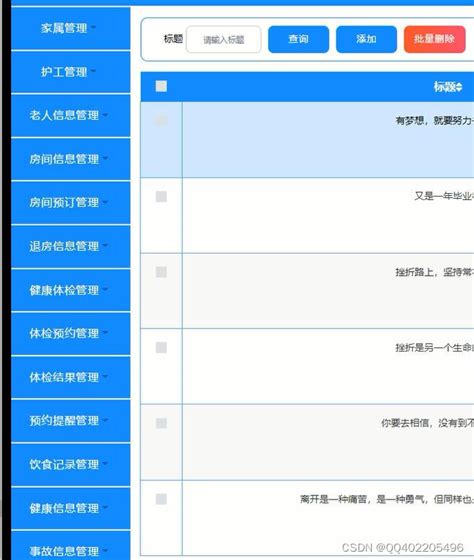Open 体检预约管理 section

(71, 334)
